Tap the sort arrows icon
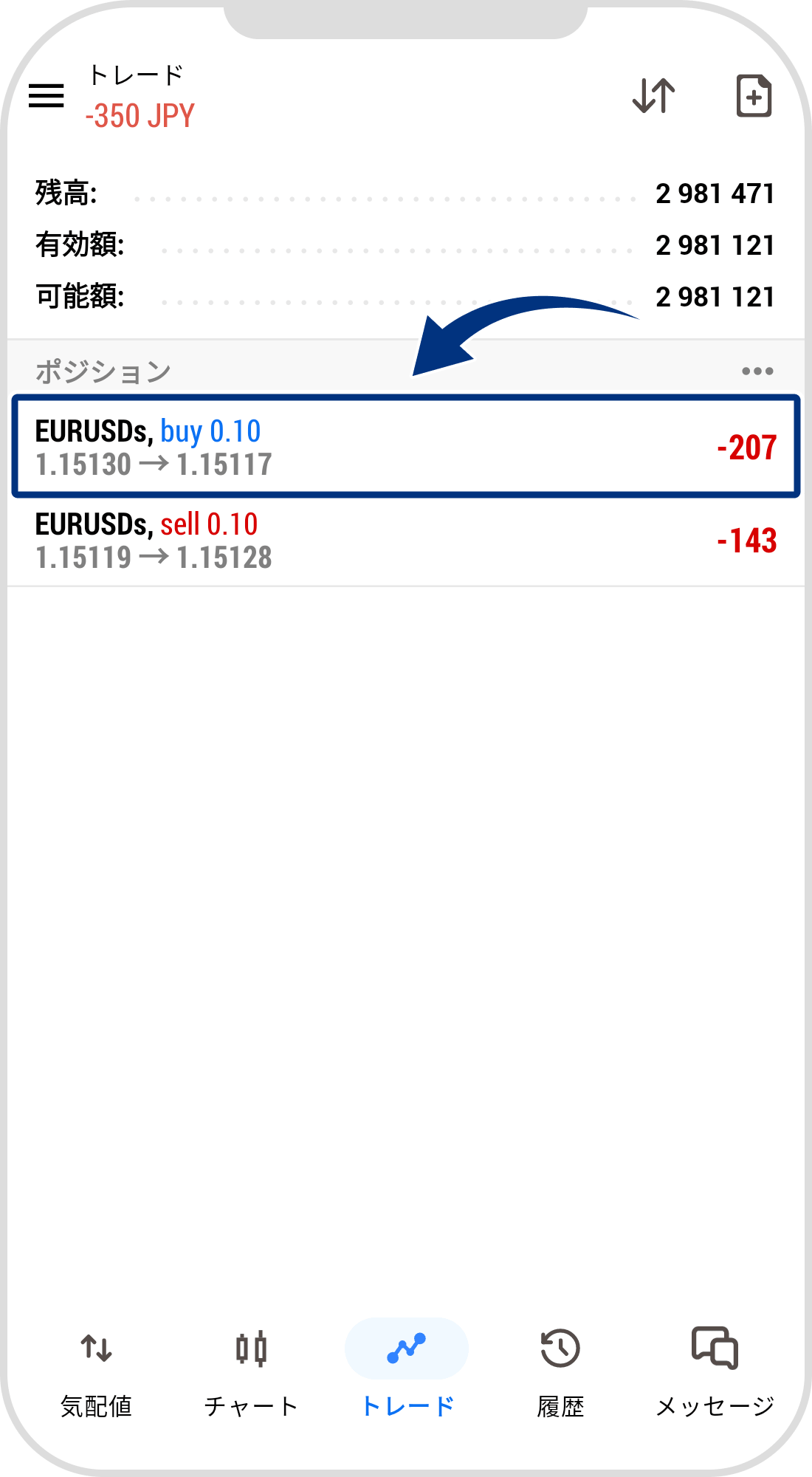This screenshot has width=812, height=1477. tap(654, 96)
